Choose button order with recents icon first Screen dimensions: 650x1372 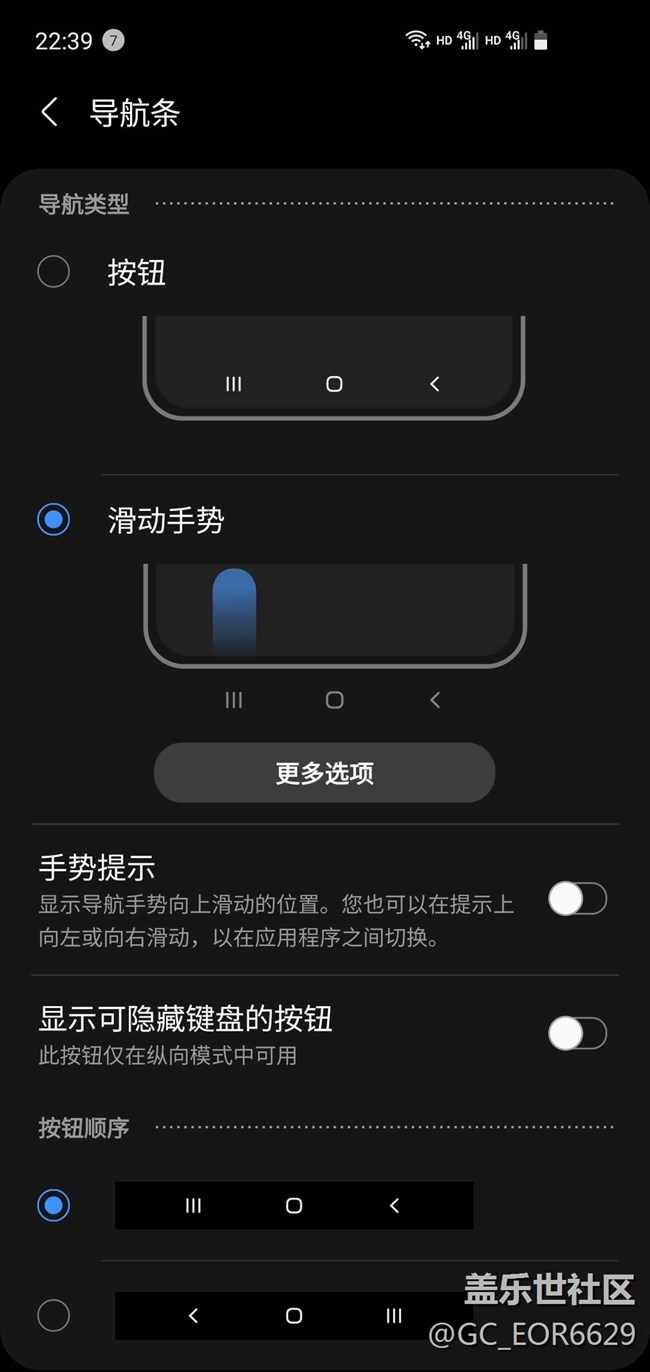coord(54,1205)
